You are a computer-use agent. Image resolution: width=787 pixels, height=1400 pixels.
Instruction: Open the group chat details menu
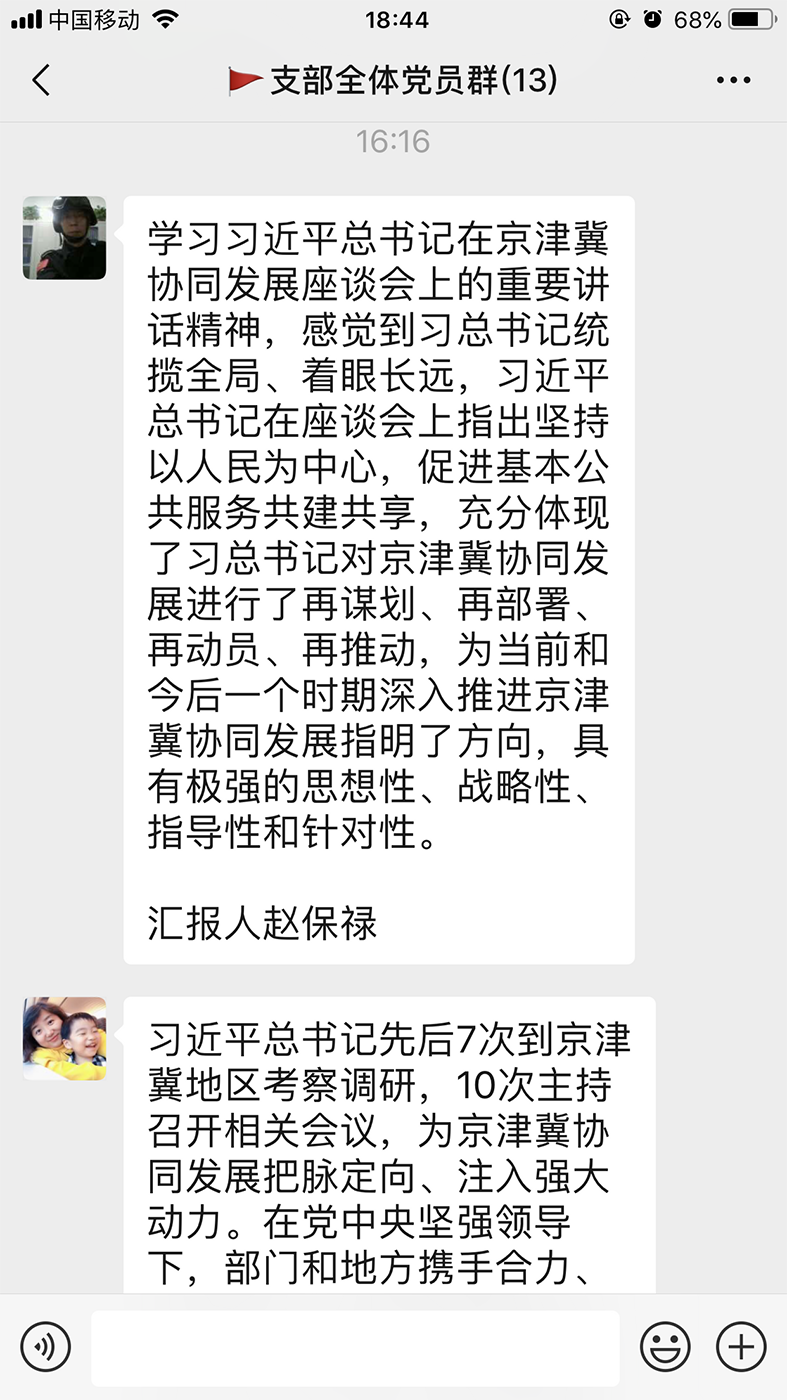tap(733, 80)
